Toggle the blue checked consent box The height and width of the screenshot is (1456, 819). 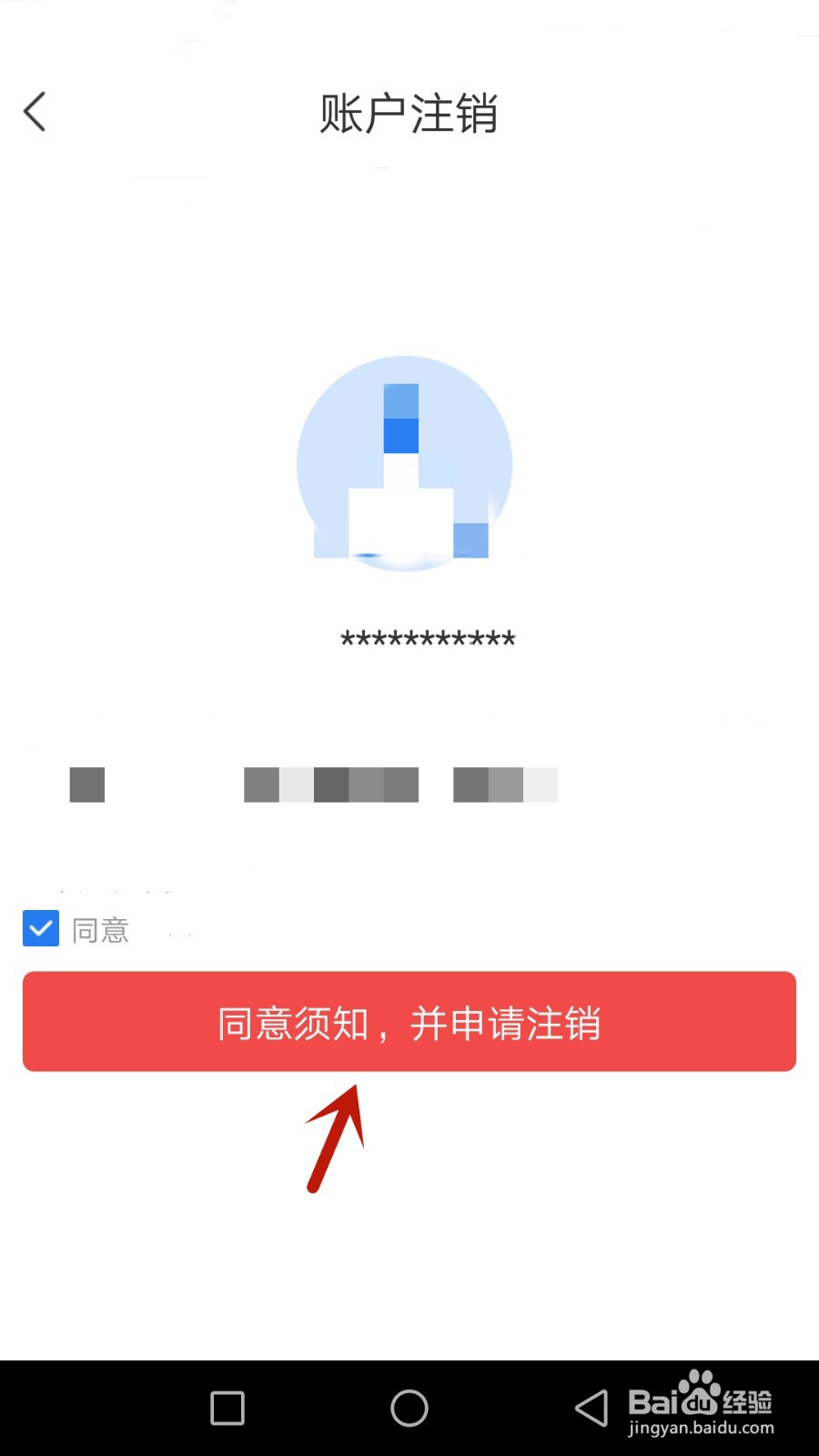pos(40,928)
